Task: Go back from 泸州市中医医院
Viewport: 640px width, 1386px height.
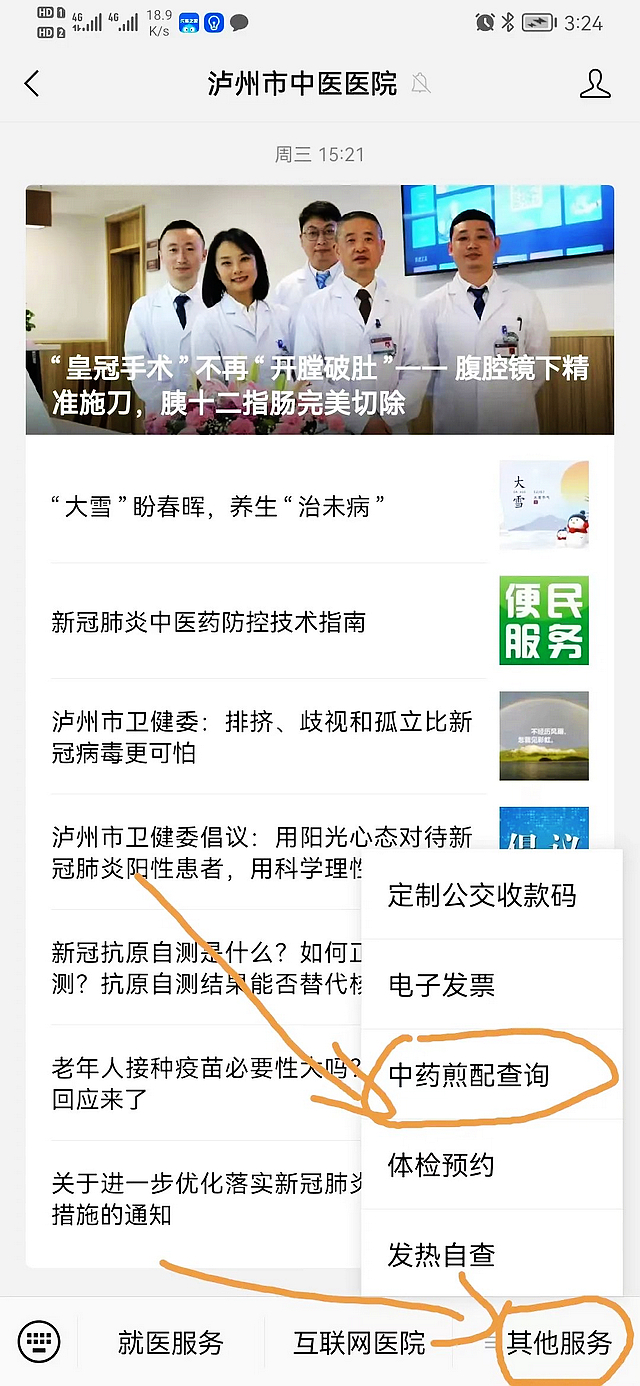Action: (x=32, y=83)
